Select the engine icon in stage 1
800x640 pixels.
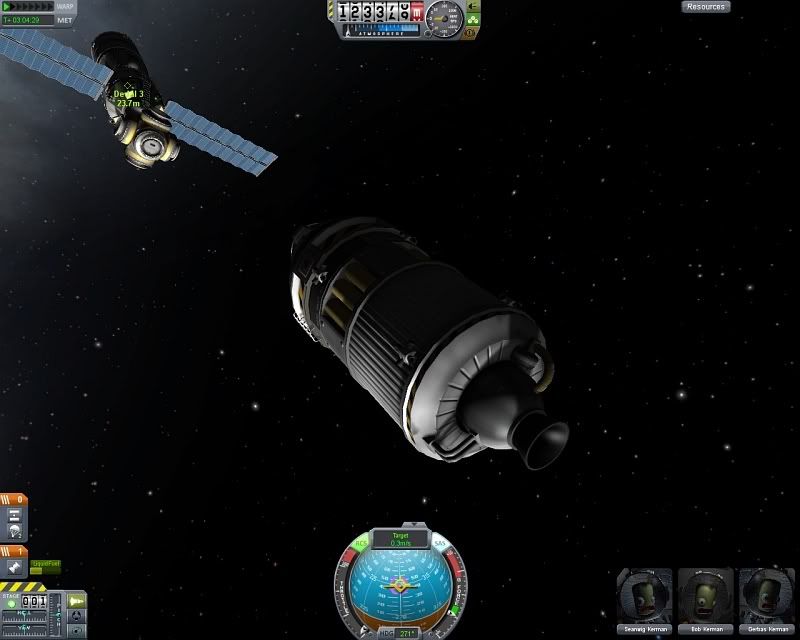pos(15,566)
